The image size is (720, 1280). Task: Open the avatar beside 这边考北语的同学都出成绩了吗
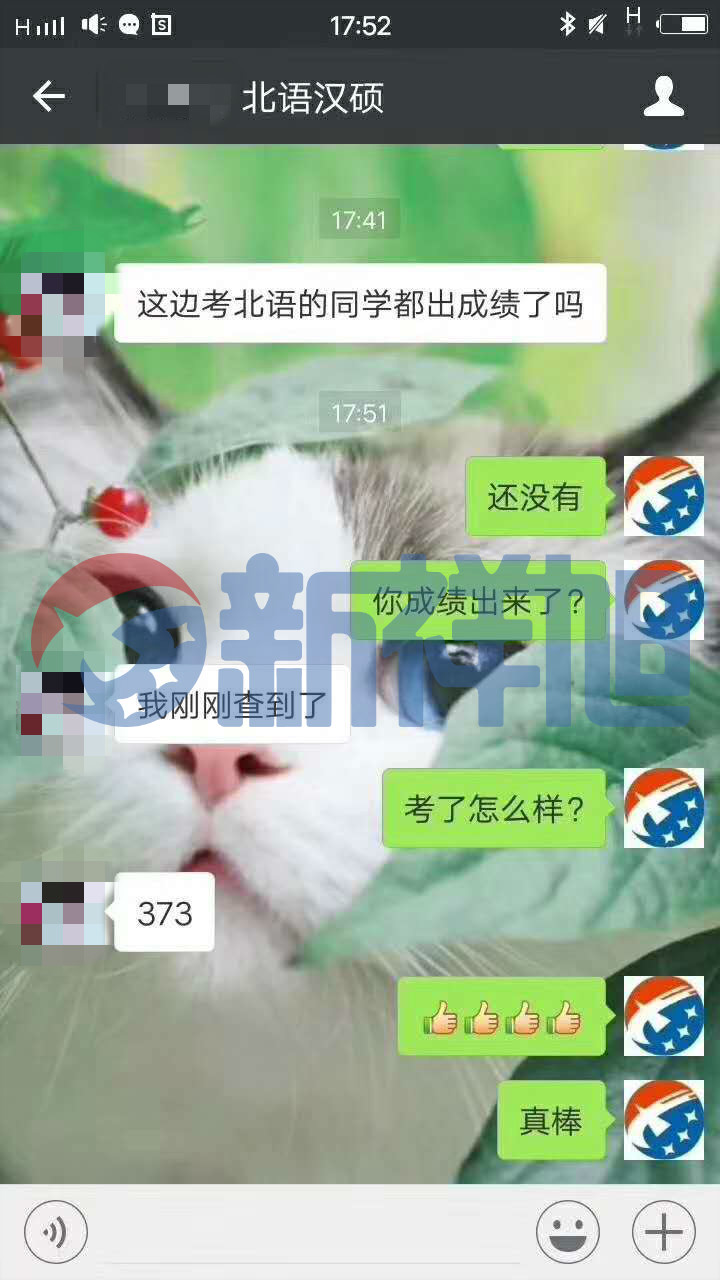(x=62, y=304)
